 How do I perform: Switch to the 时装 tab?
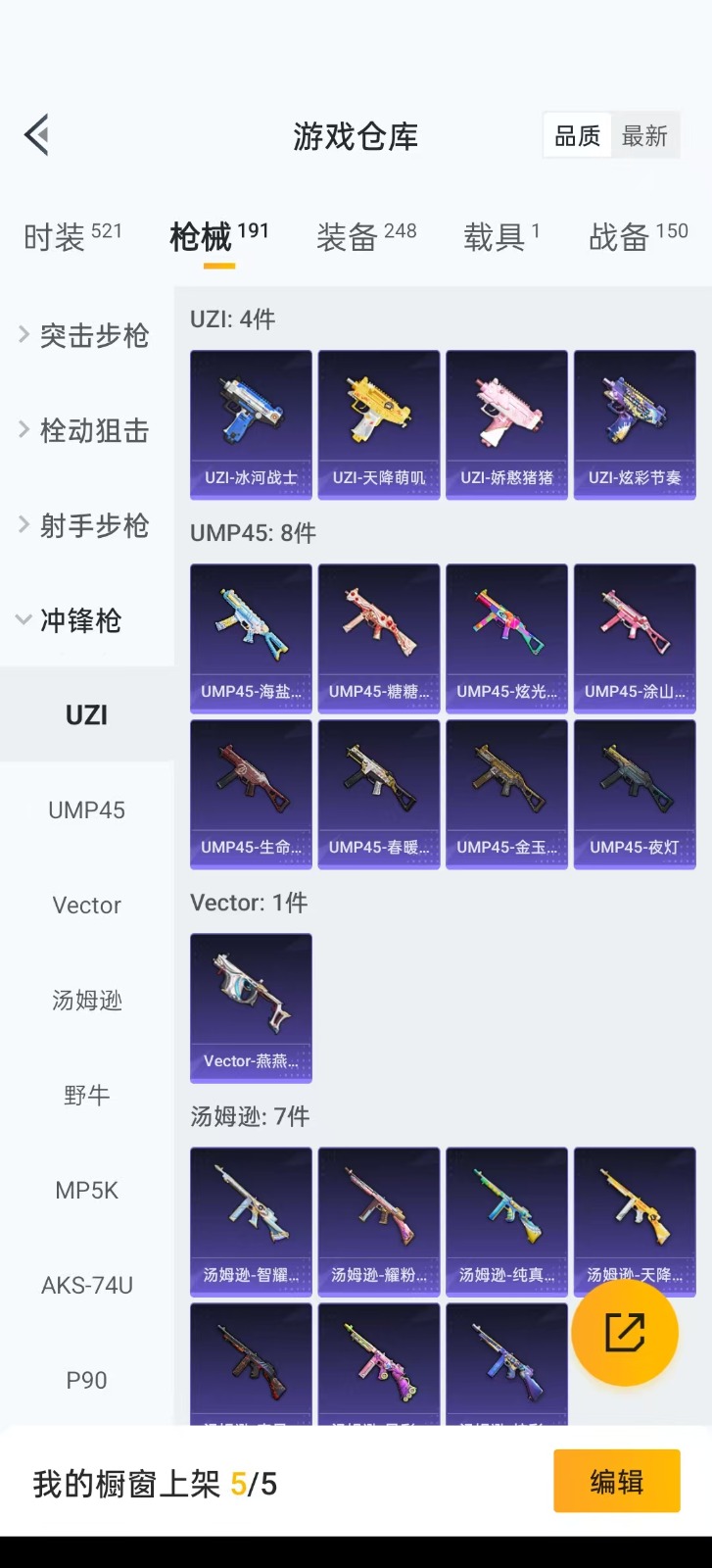coord(72,236)
